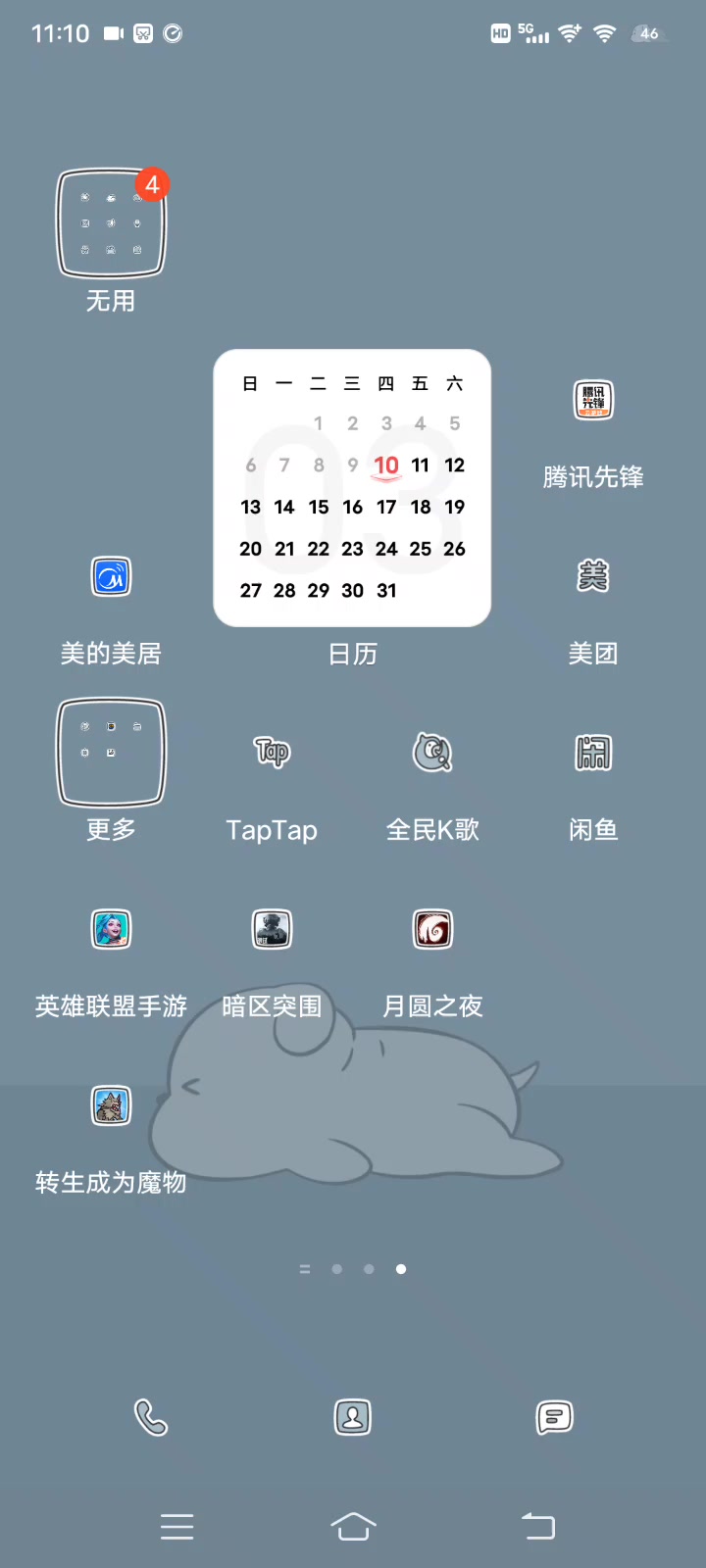Image resolution: width=706 pixels, height=1568 pixels.
Task: Tap the recent apps navigation button
Action: (177, 1527)
